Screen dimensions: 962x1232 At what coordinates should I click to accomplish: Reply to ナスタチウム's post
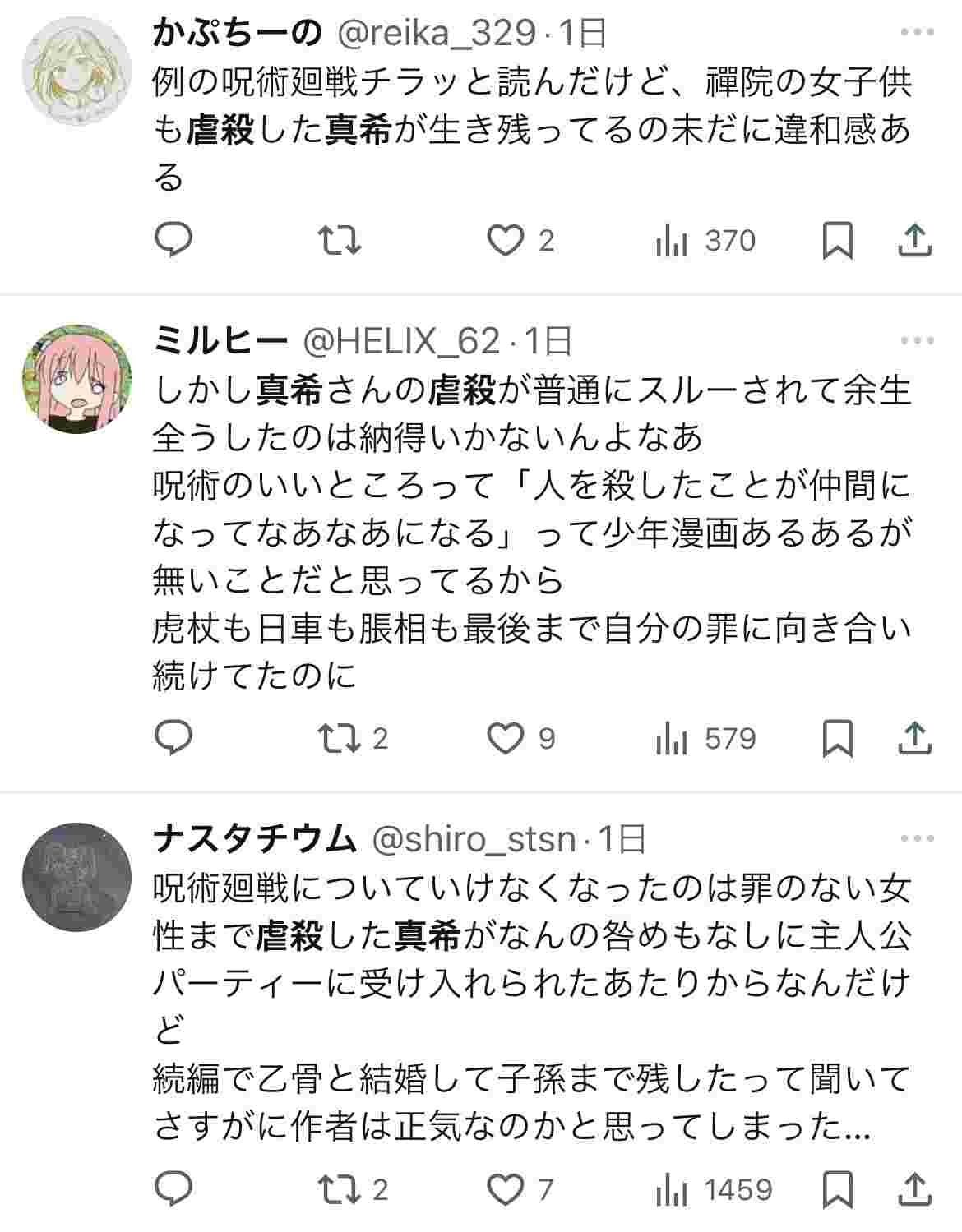point(173,1188)
